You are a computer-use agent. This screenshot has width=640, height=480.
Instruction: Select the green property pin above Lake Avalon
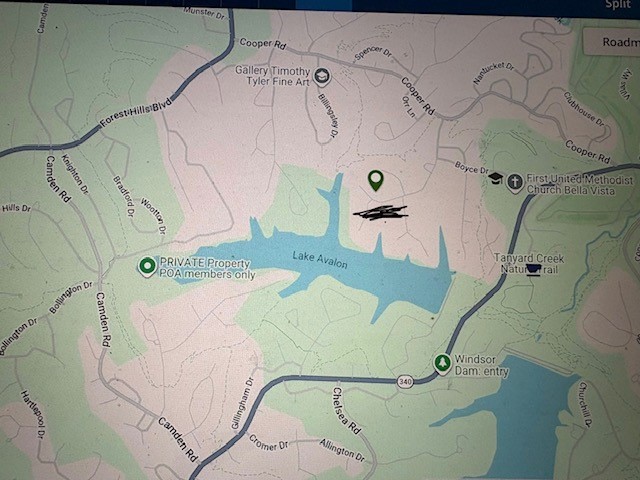[375, 180]
